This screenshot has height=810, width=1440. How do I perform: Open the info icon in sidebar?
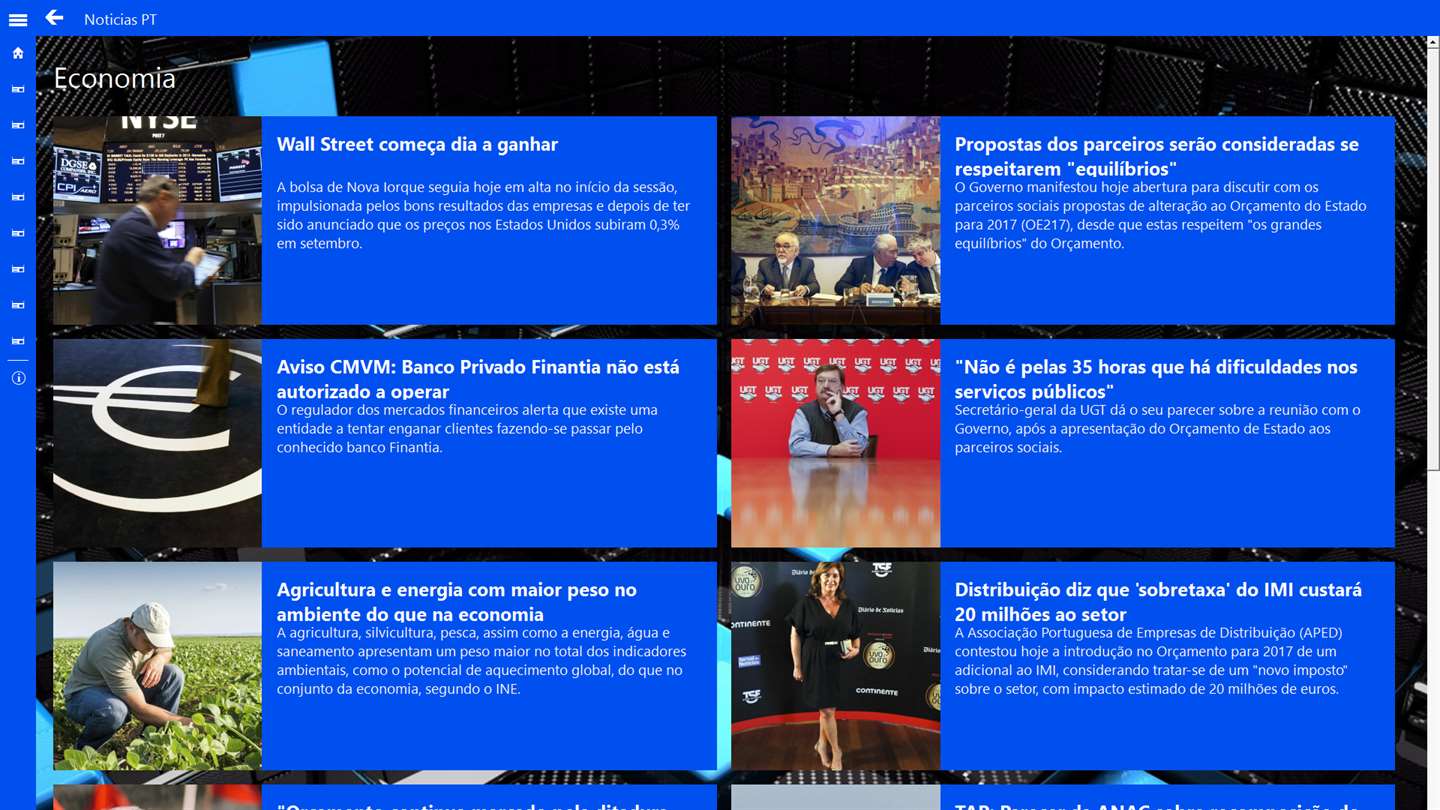tap(18, 378)
